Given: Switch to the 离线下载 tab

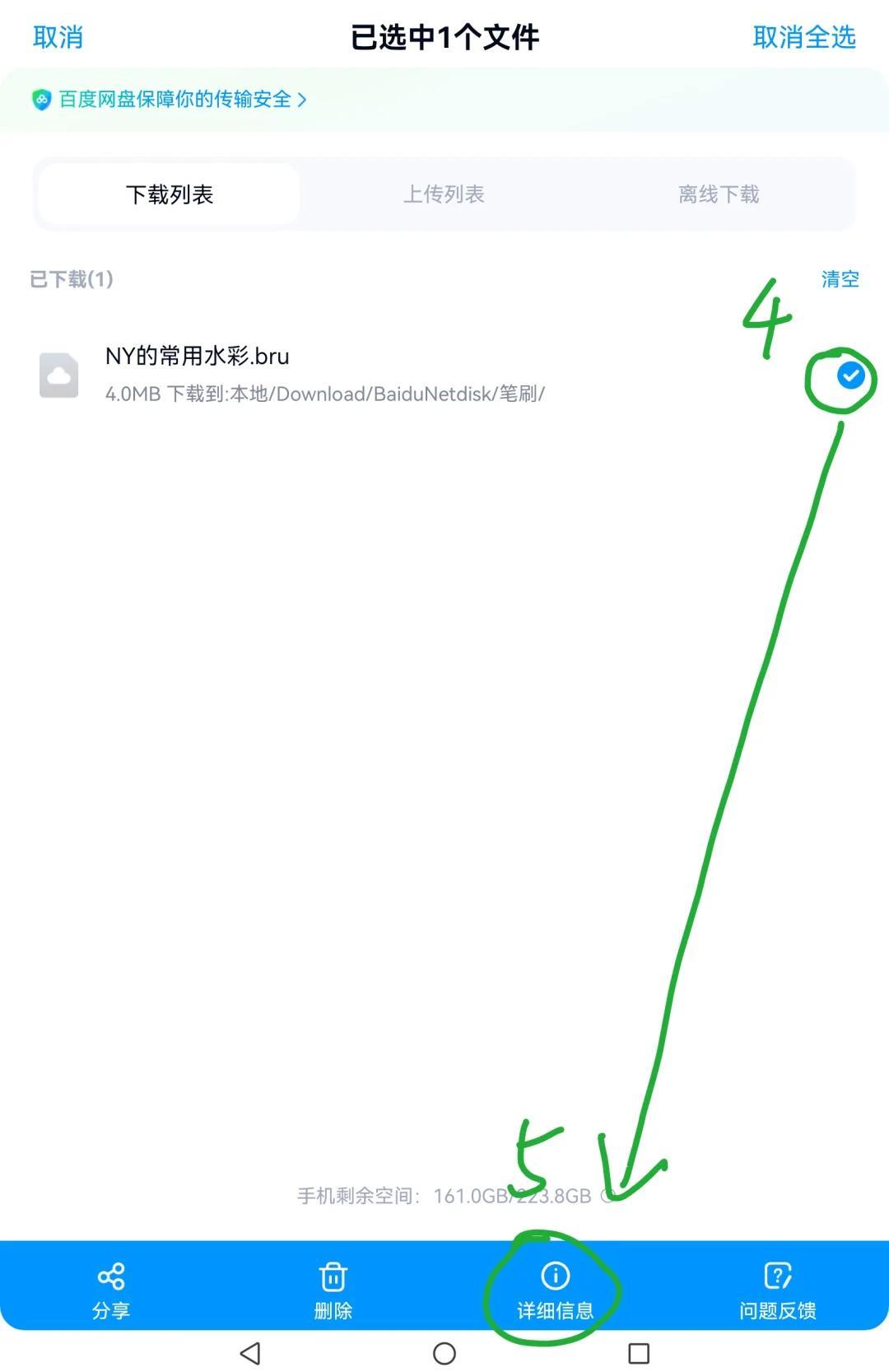Looking at the screenshot, I should point(718,194).
